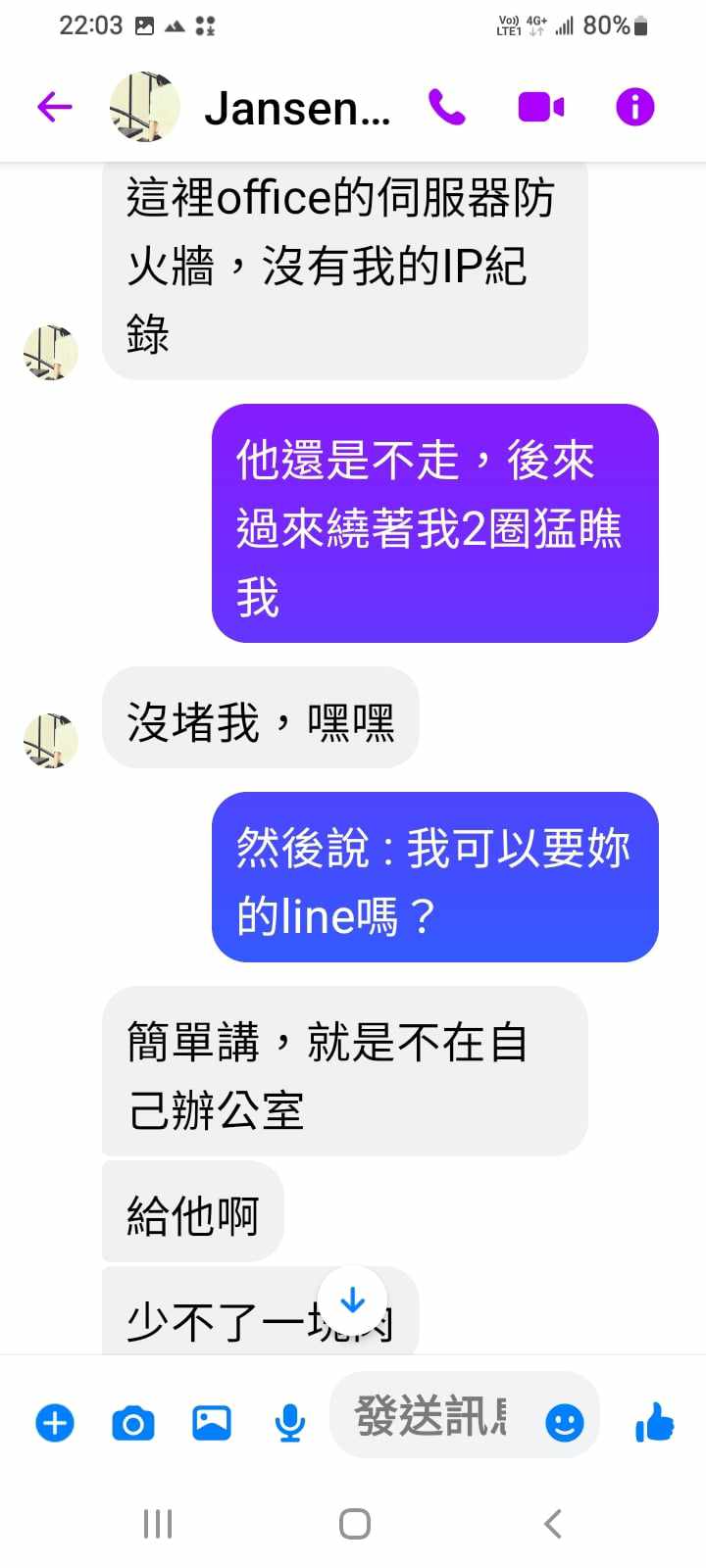Start a voice call with Jansen

[447, 107]
